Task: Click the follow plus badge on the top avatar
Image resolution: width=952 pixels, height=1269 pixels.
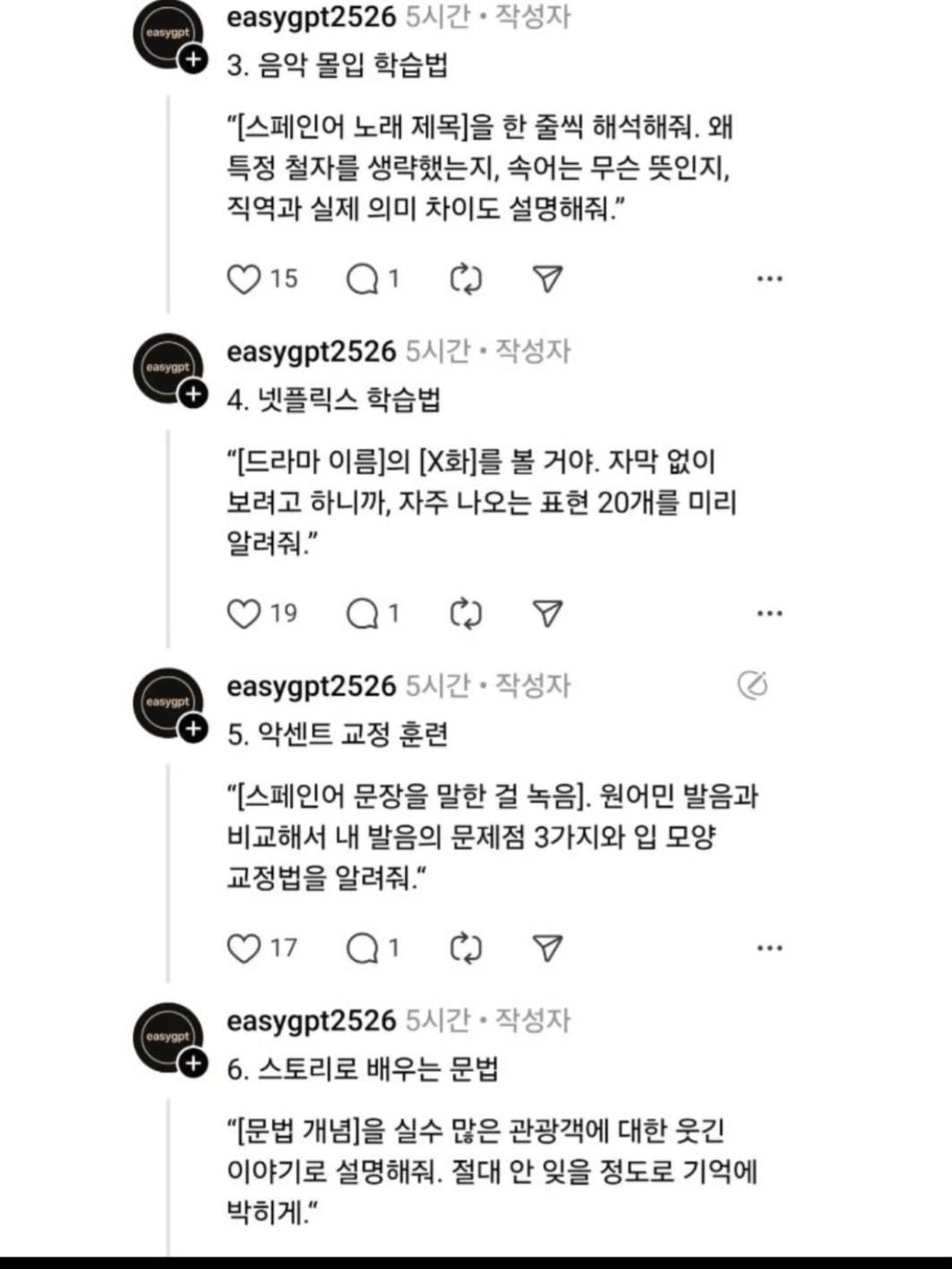Action: (x=191, y=40)
